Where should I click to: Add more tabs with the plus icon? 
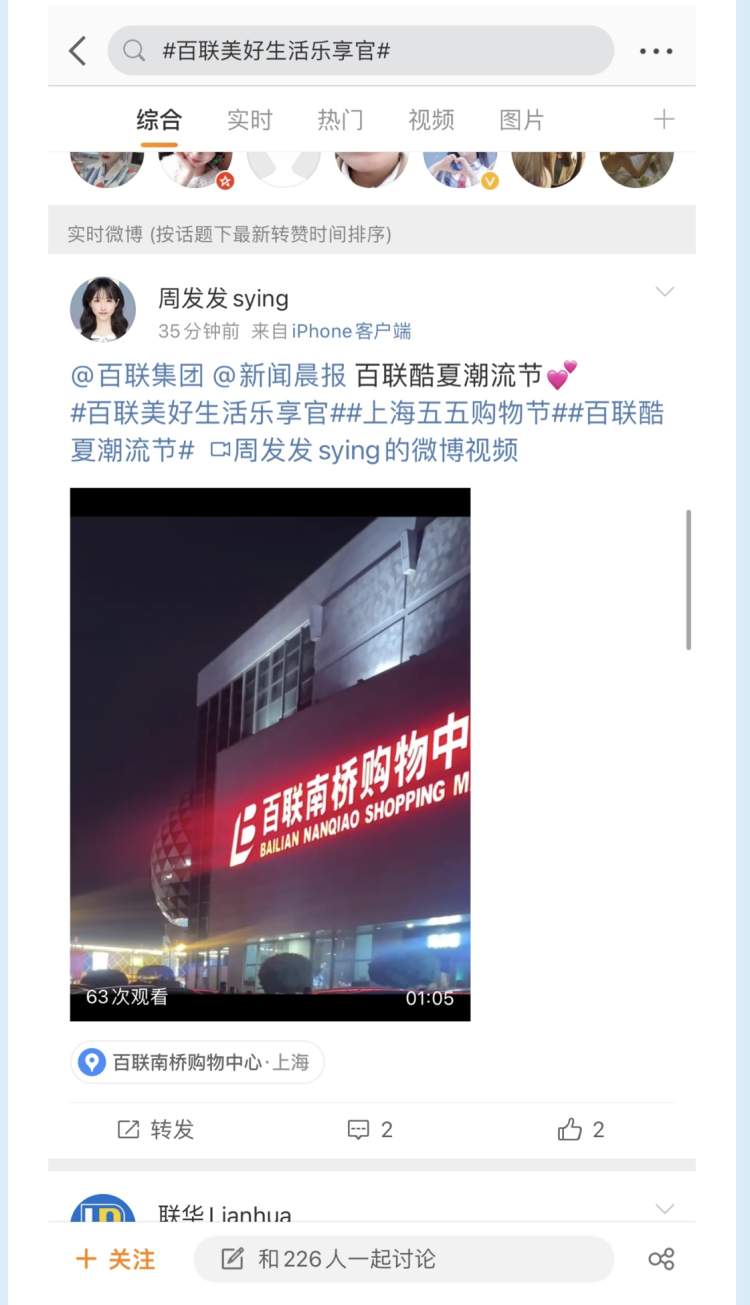coord(664,120)
